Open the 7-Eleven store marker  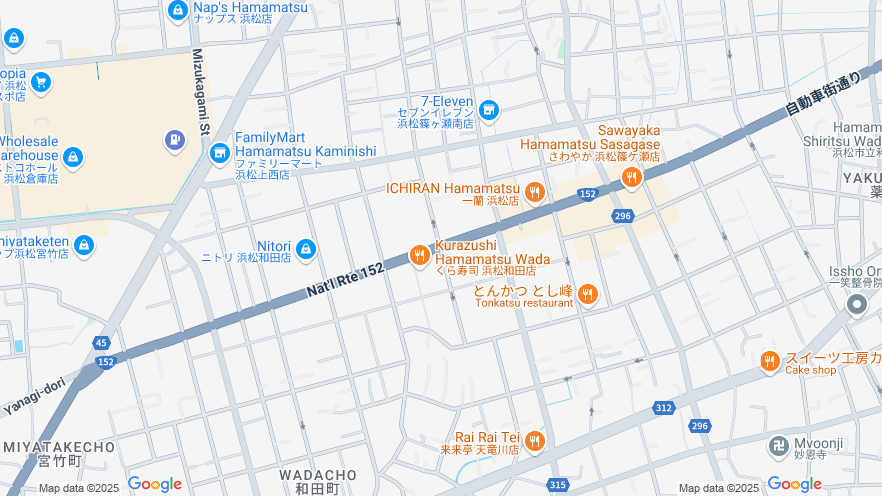pos(488,110)
